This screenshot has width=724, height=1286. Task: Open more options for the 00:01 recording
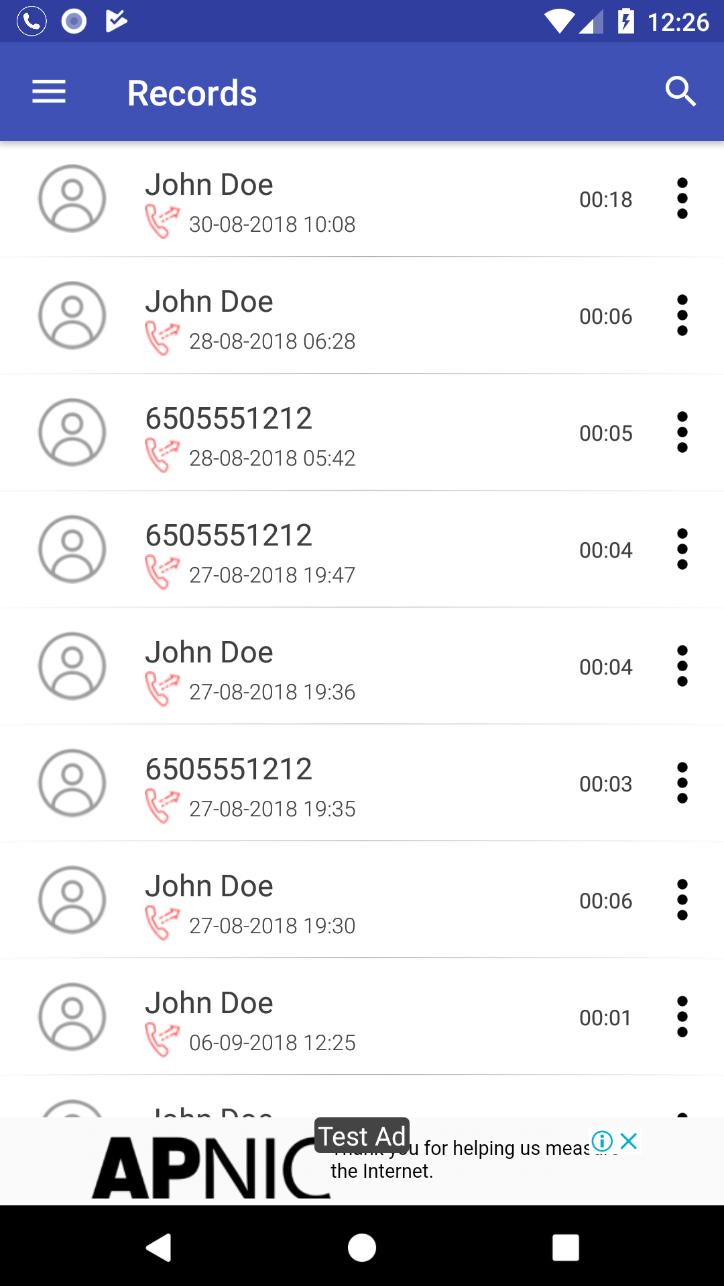[x=682, y=1018]
